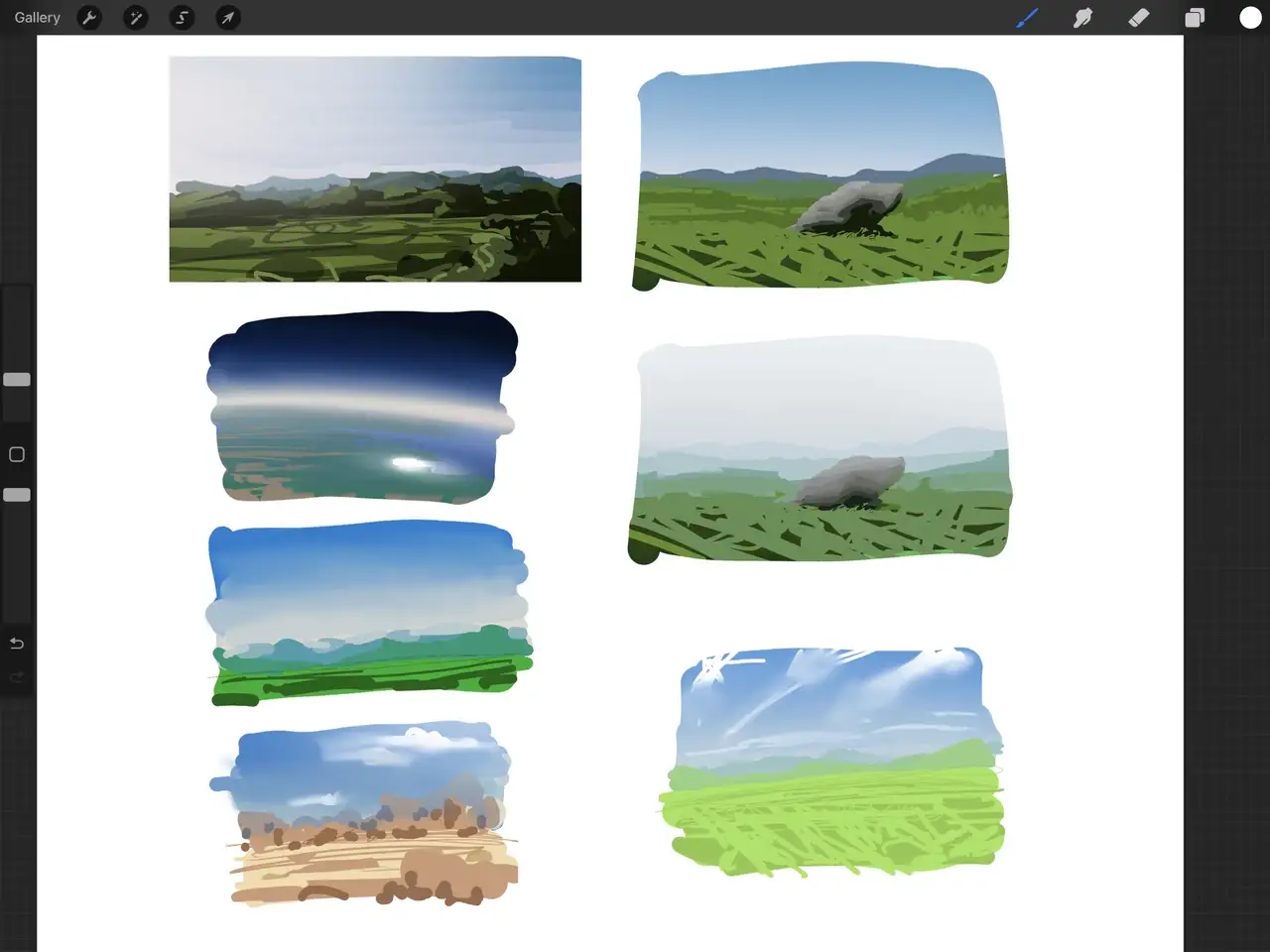This screenshot has width=1270, height=952.
Task: Open the white color picker circle
Action: [1250, 18]
